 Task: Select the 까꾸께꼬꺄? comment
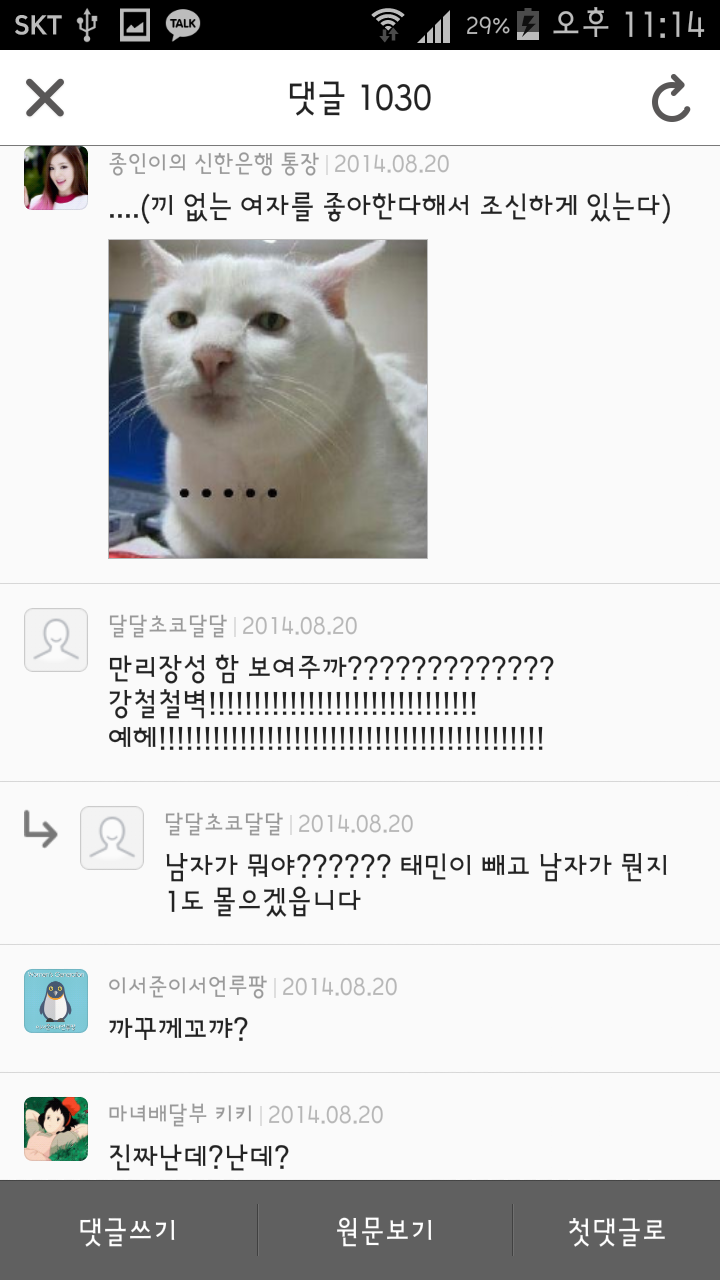point(179,1027)
